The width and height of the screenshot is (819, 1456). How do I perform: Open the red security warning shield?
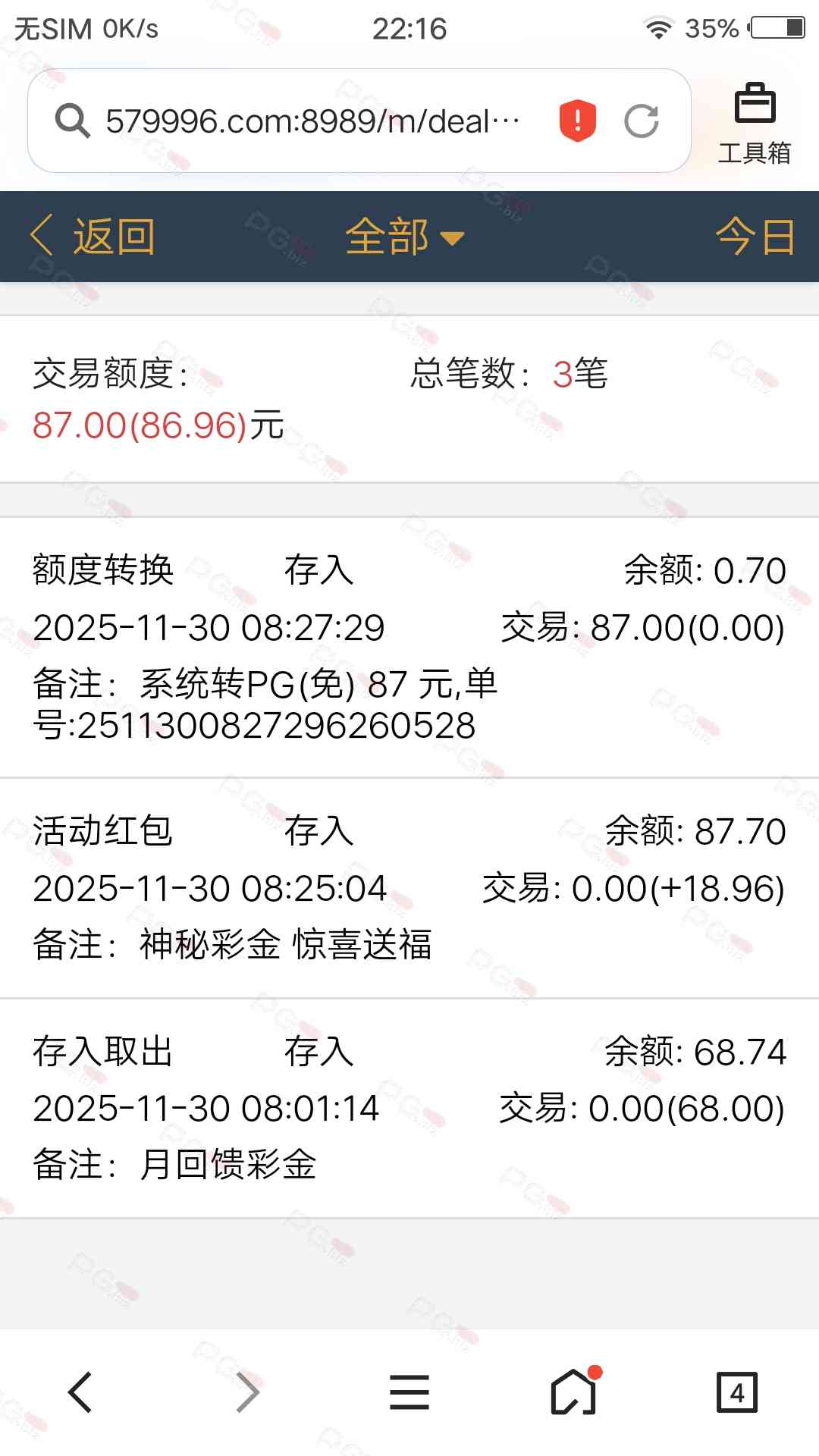point(578,121)
